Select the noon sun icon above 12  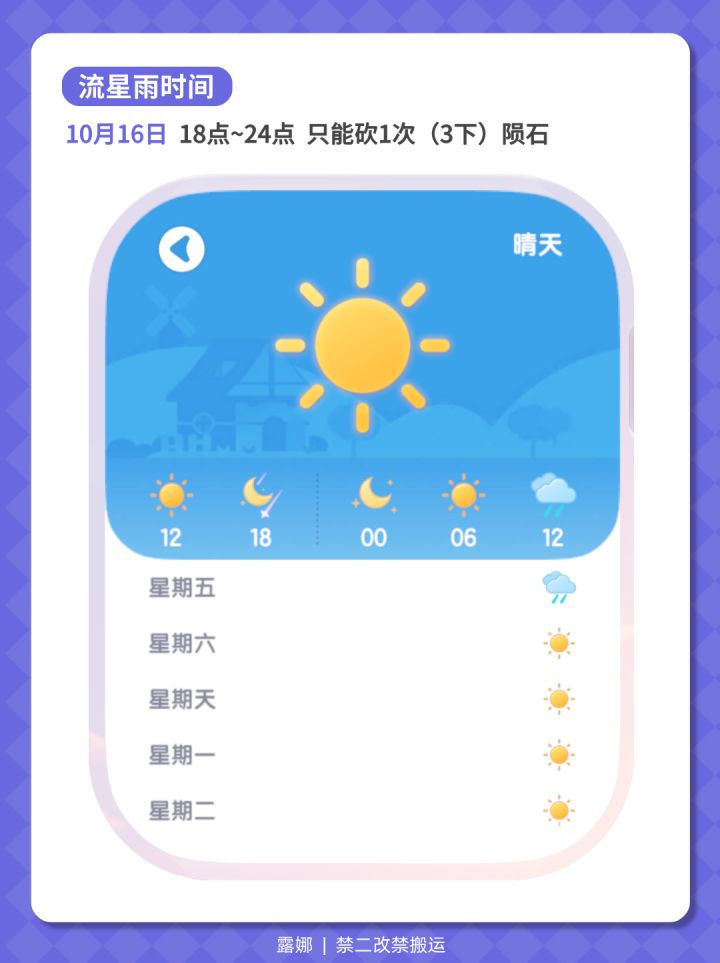tap(172, 496)
